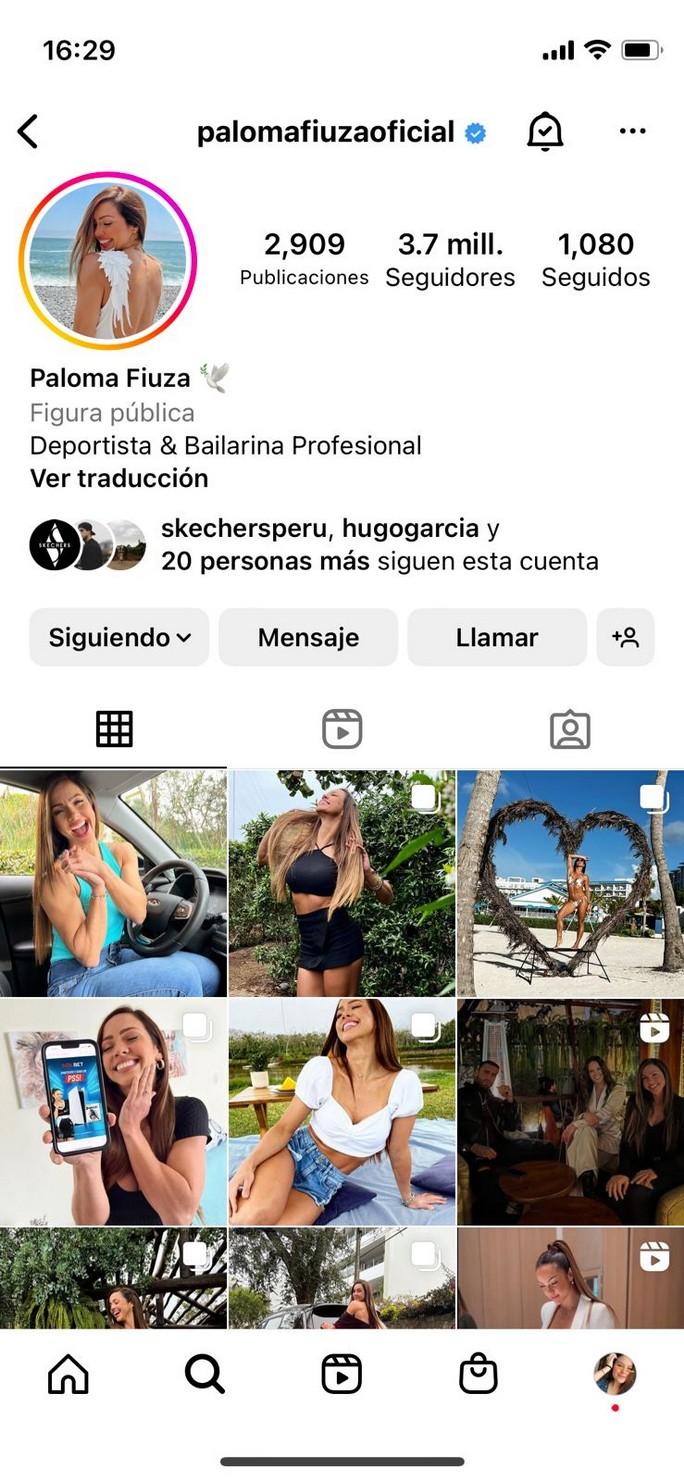Open the three-dot overflow menu

(632, 131)
